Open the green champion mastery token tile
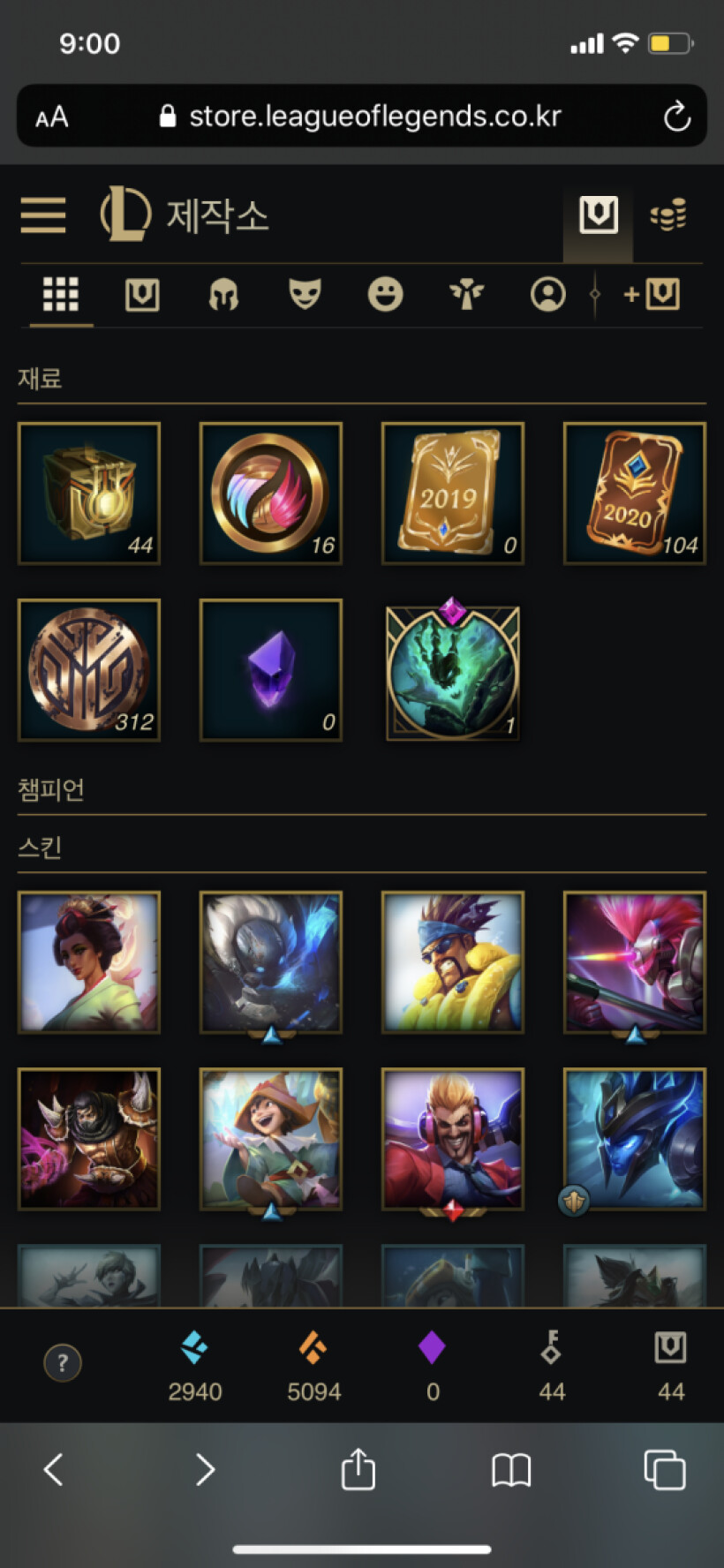This screenshot has height=1568, width=724. [x=452, y=671]
